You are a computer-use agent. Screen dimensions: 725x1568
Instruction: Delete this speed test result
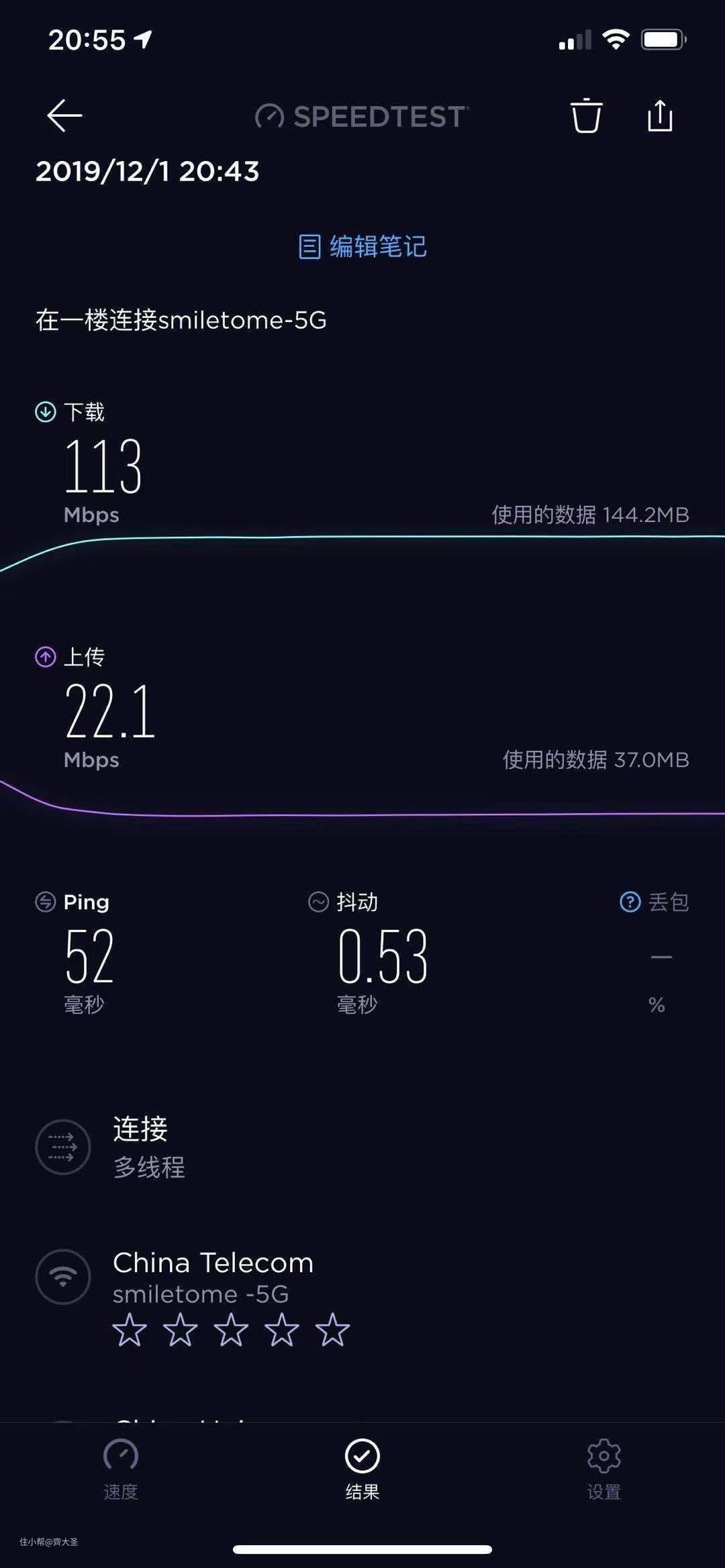point(586,116)
